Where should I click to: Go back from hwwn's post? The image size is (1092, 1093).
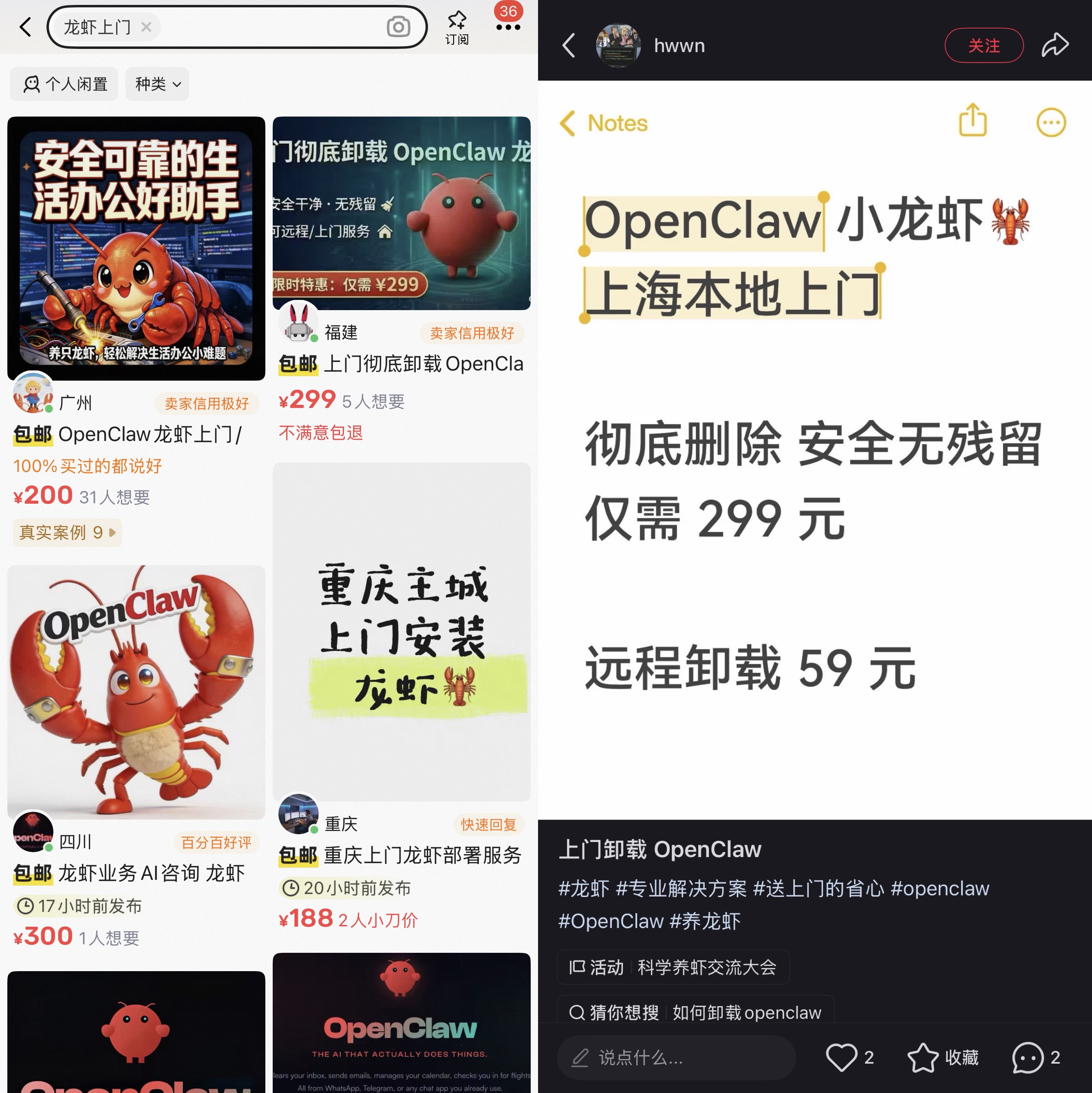click(x=569, y=45)
